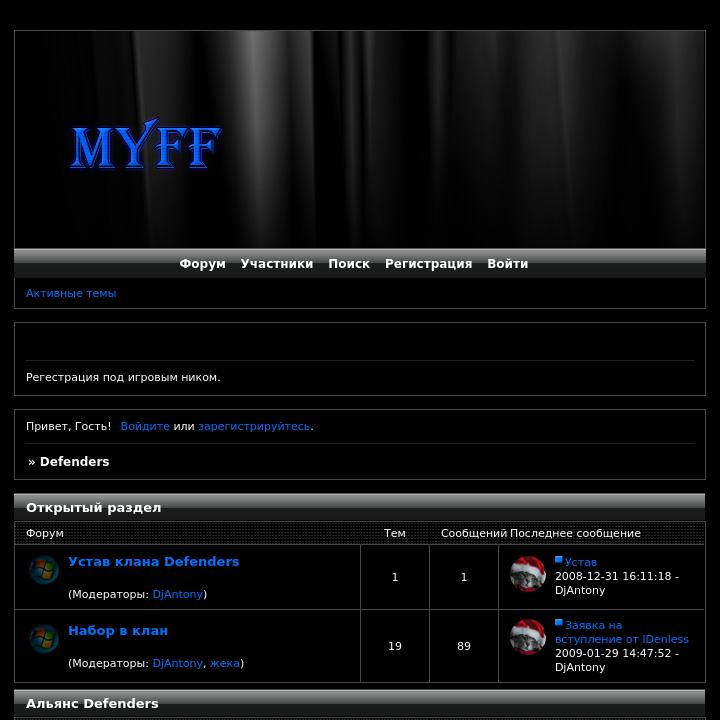Tap the Войдите link in the greeting

coord(145,426)
